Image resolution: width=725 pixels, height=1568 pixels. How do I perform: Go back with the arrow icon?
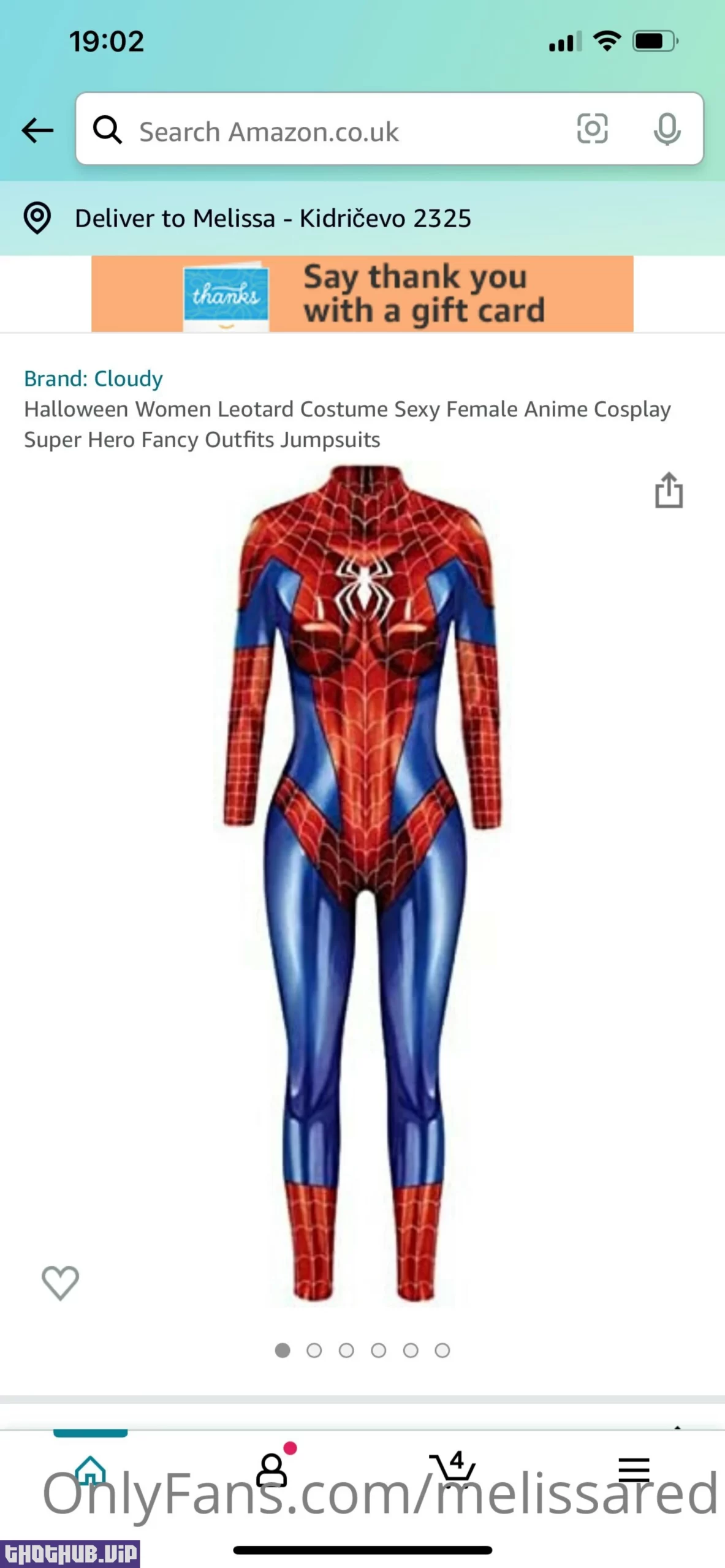[37, 130]
